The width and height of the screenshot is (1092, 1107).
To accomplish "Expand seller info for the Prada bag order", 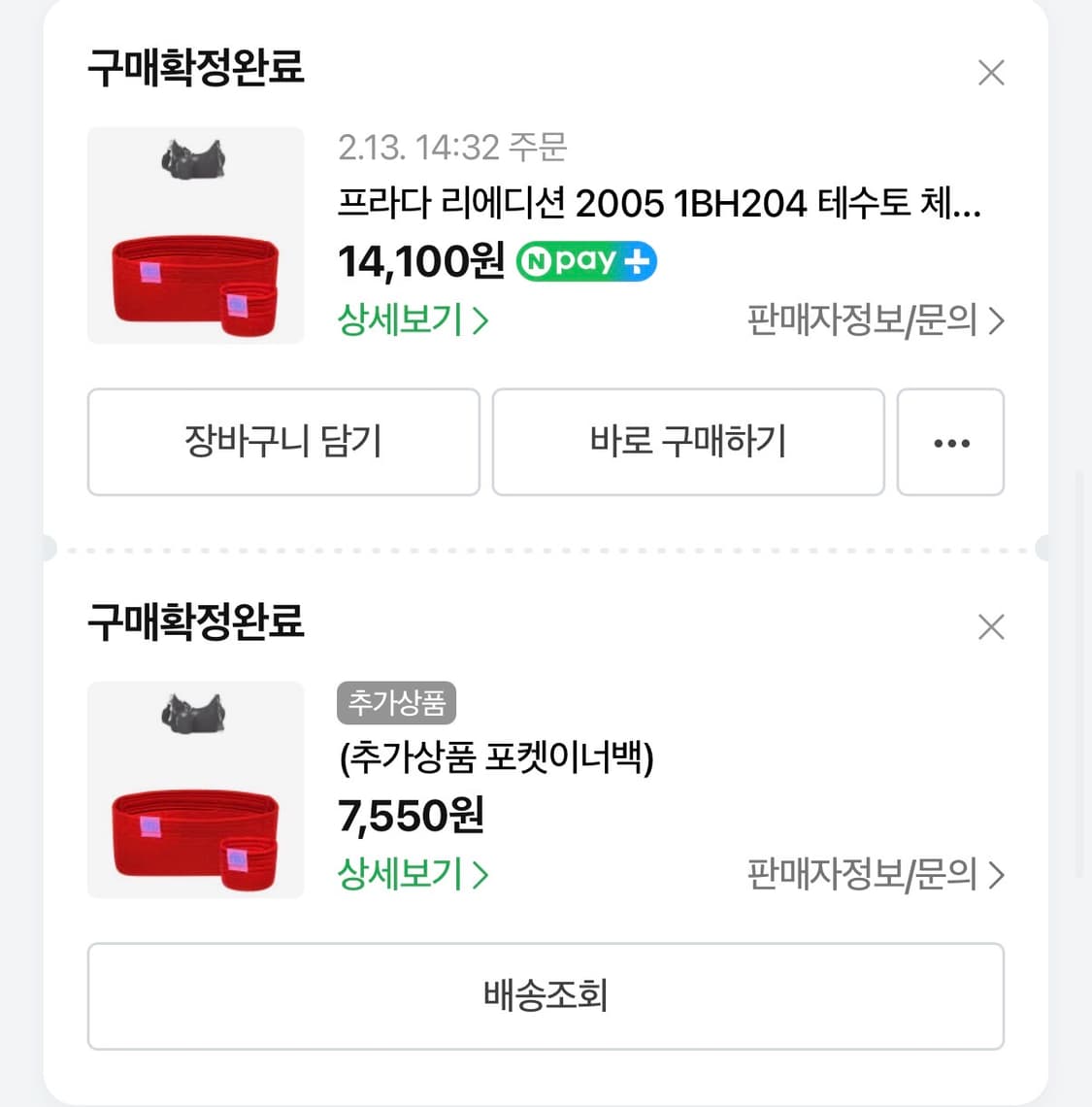I will [x=862, y=320].
